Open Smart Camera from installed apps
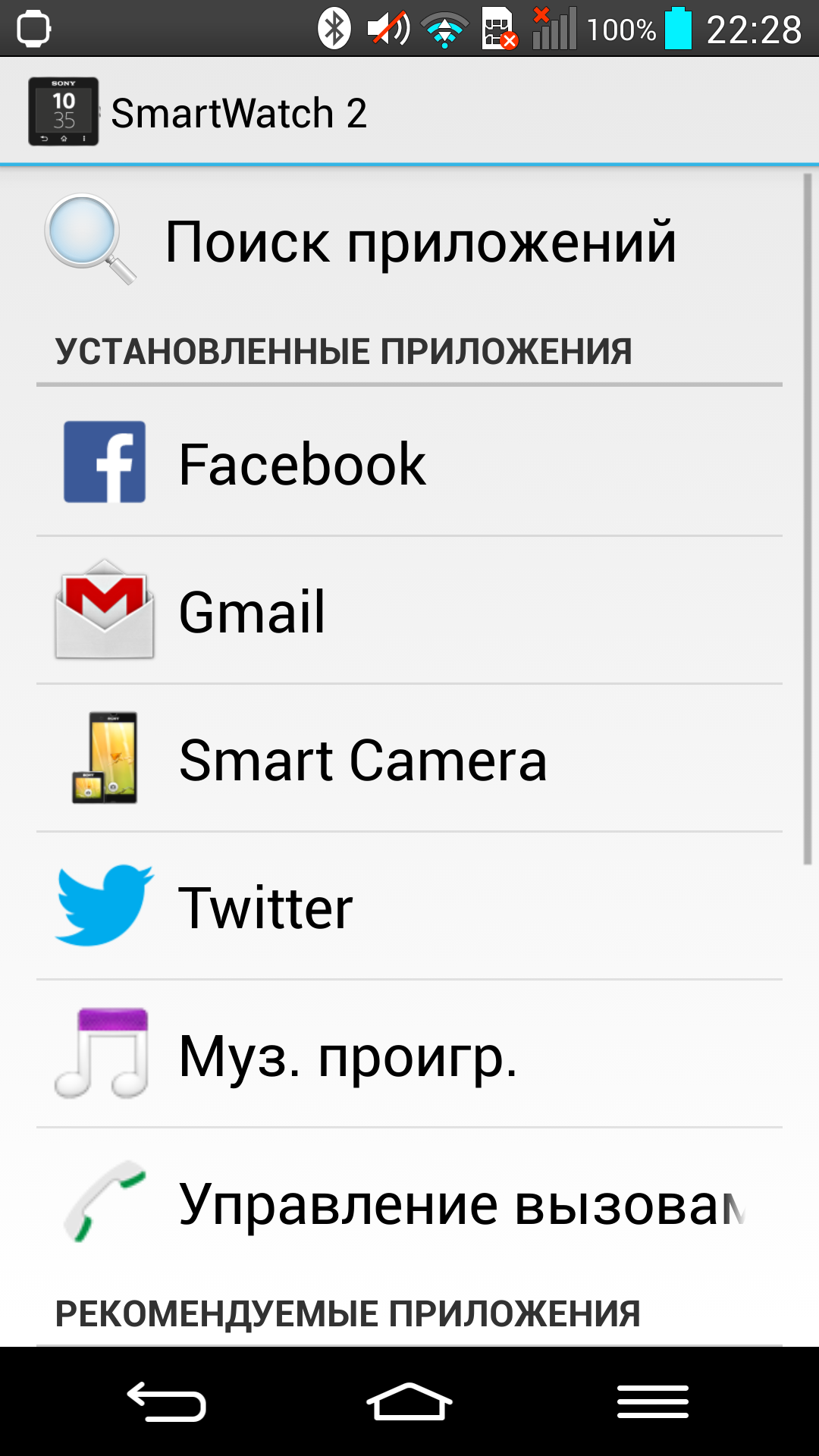The height and width of the screenshot is (1456, 819). point(409,758)
